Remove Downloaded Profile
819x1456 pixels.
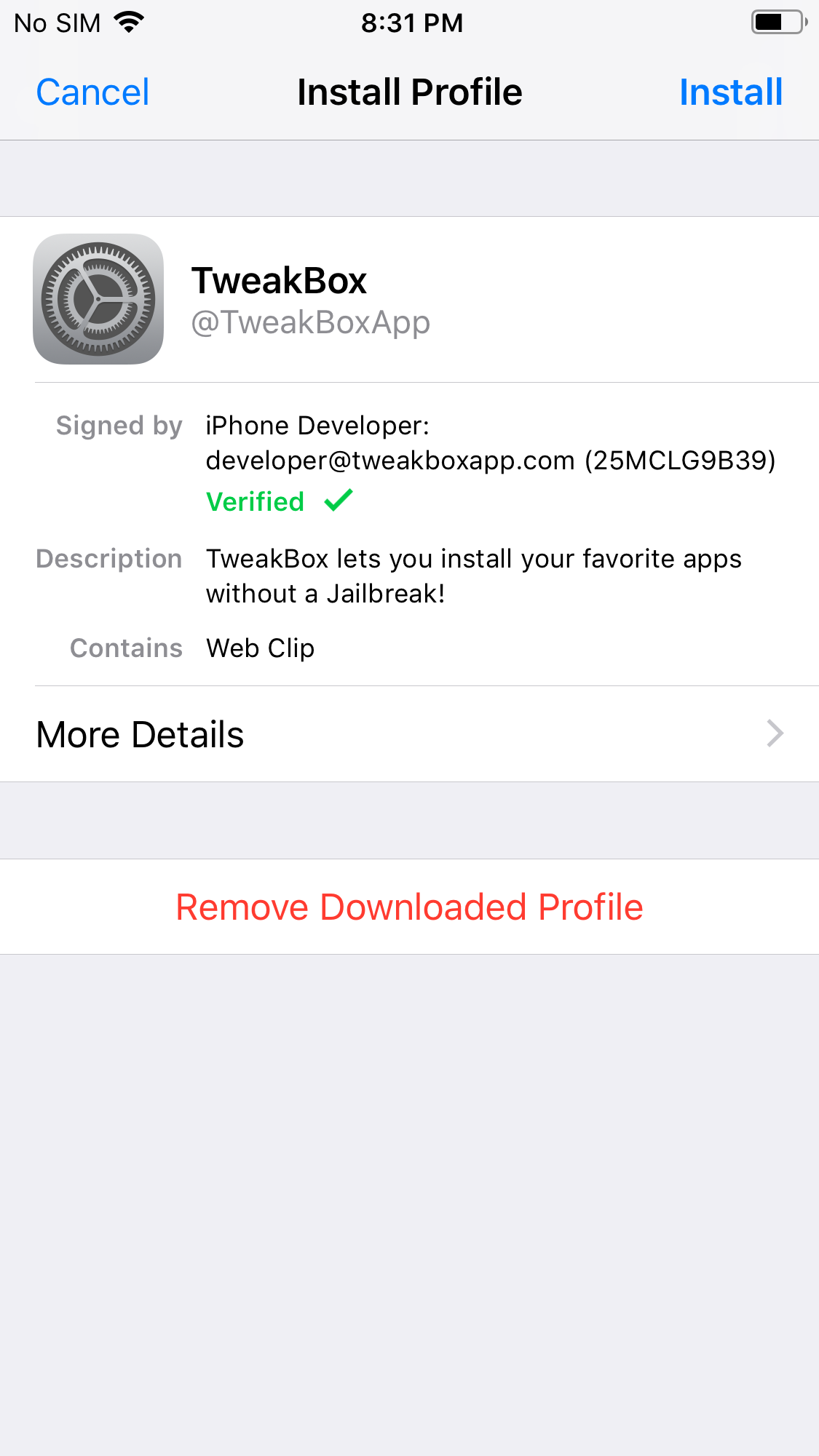point(409,907)
